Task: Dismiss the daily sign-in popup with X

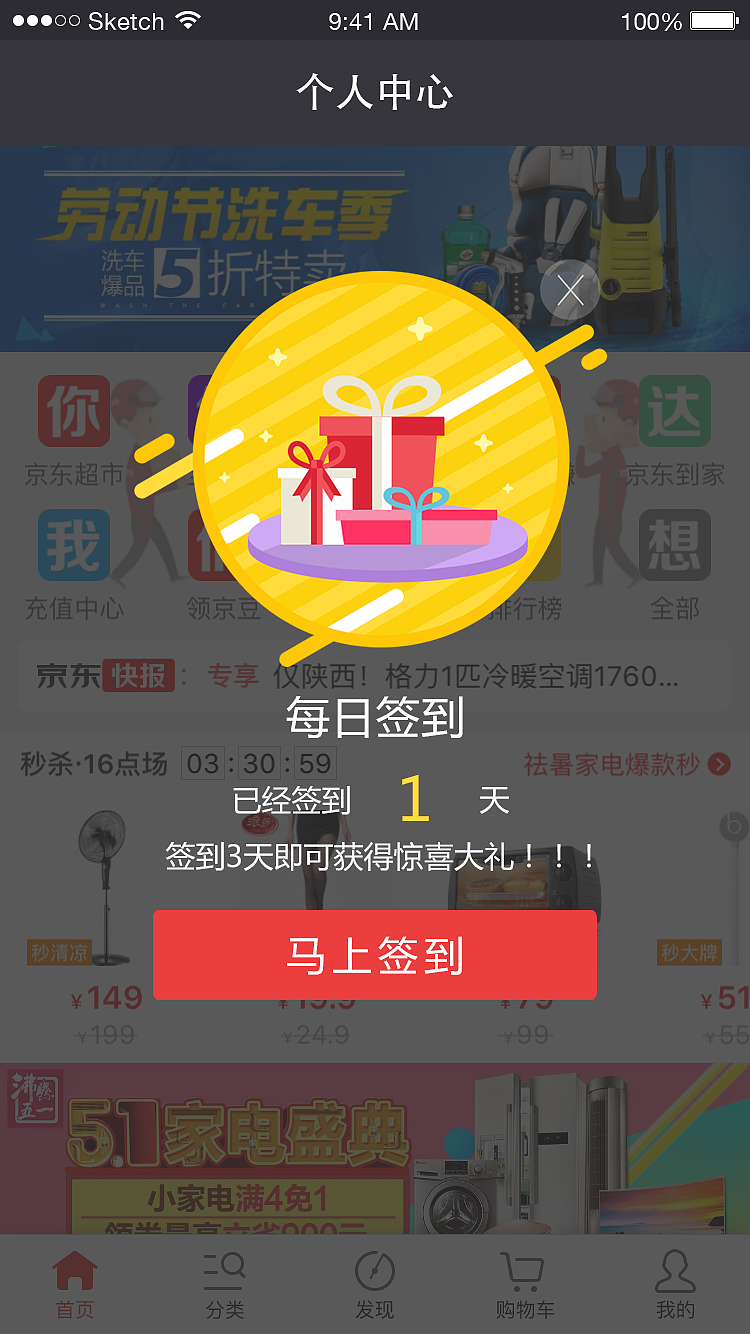Action: (x=570, y=289)
